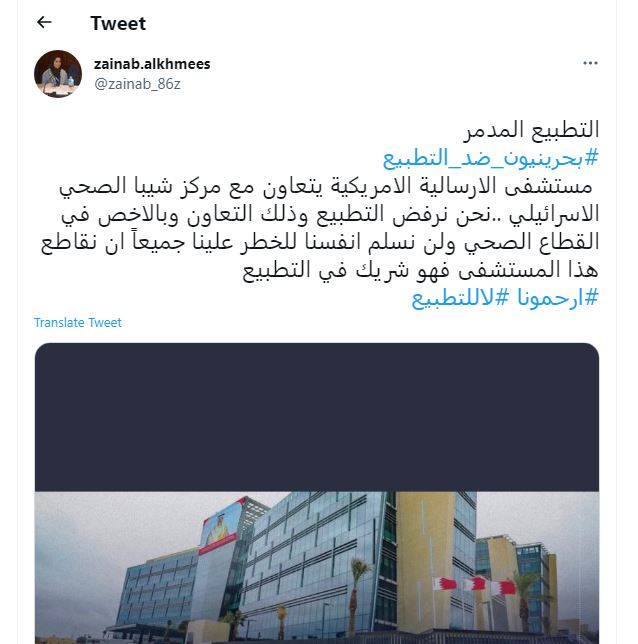Image resolution: width=638 pixels, height=644 pixels.
Task: Open hashtag #بحرينيون_ضد_التطبيع
Action: tap(491, 158)
